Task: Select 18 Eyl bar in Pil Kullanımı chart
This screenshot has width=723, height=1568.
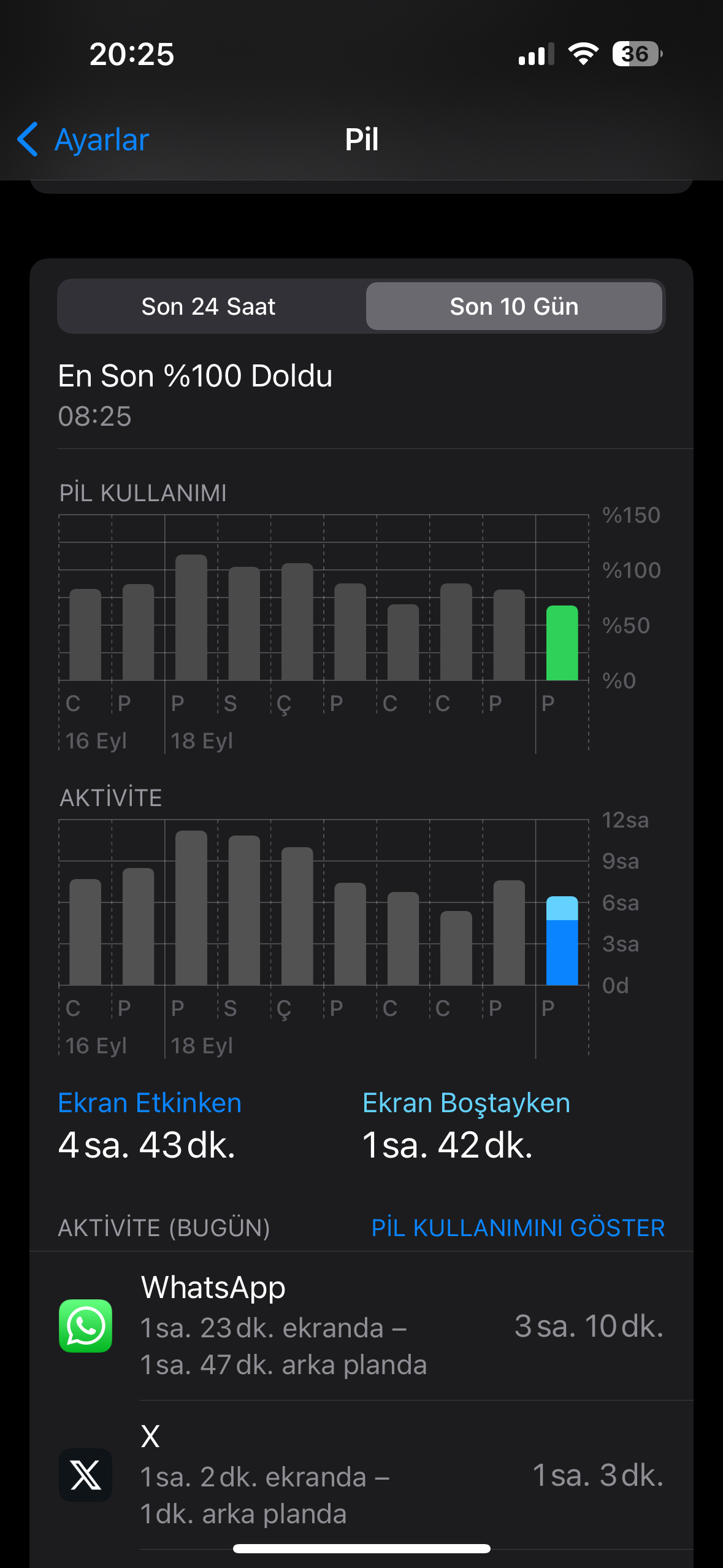Action: tap(191, 617)
